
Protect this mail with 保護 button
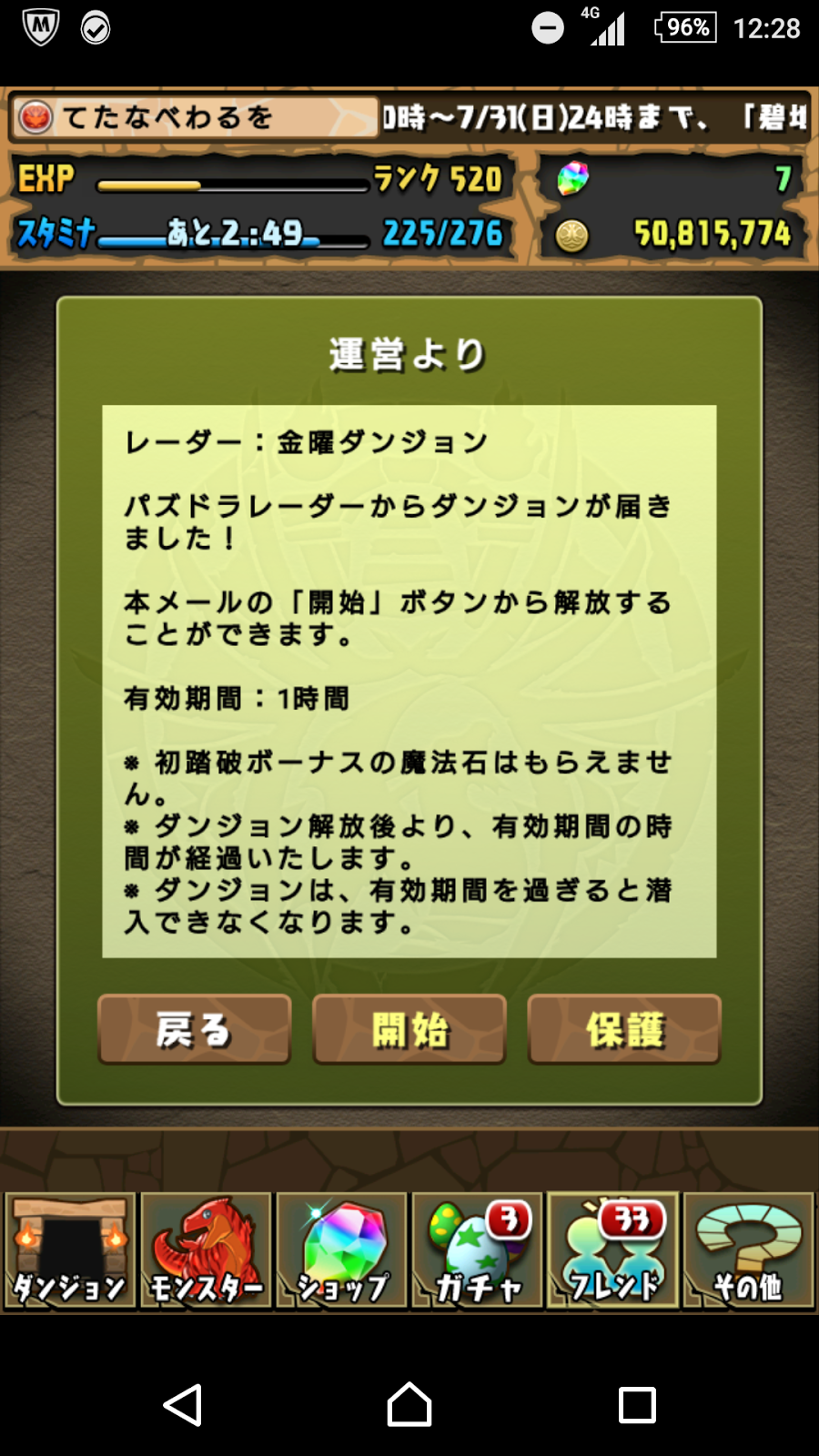pos(624,1029)
